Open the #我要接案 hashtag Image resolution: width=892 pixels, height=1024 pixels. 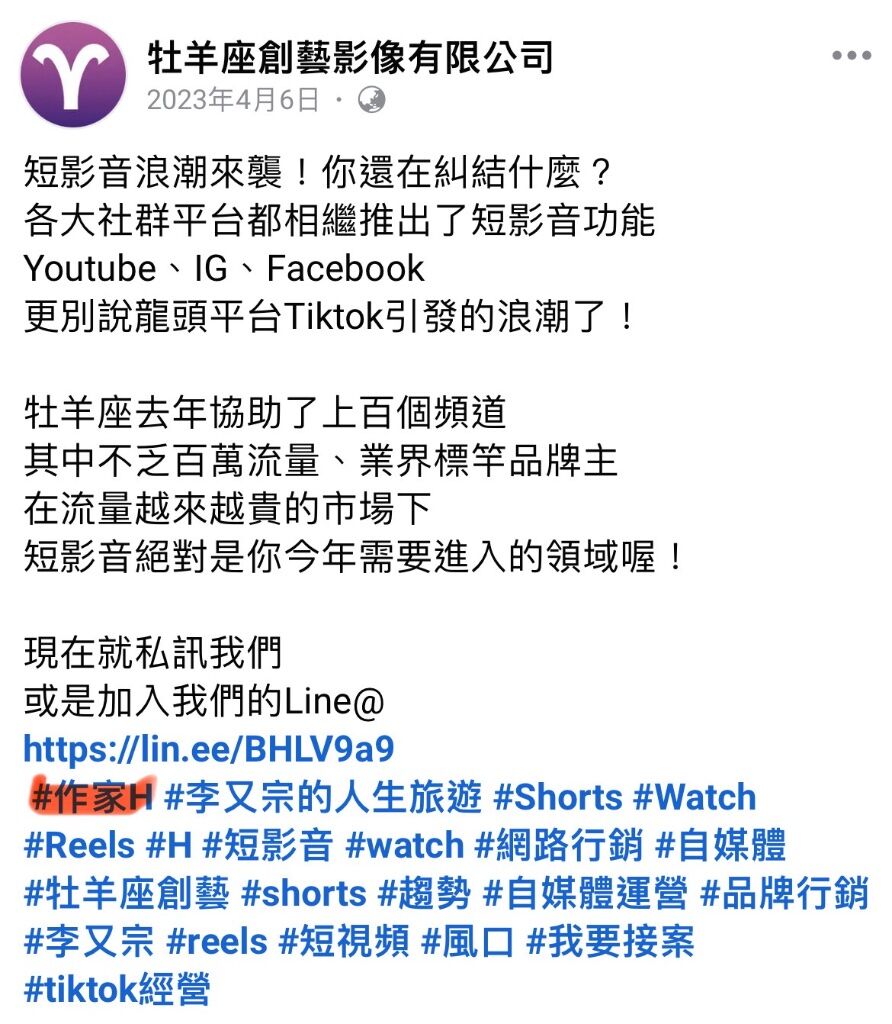tap(610, 941)
